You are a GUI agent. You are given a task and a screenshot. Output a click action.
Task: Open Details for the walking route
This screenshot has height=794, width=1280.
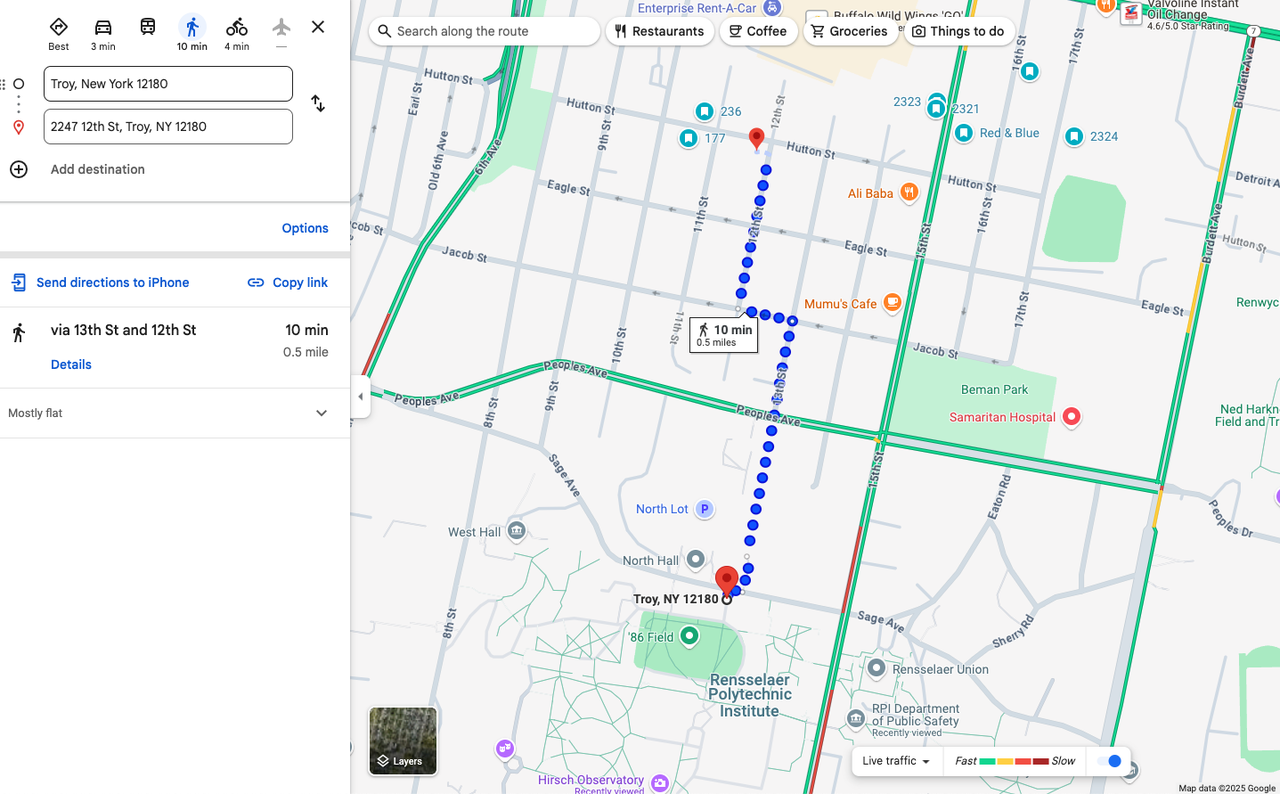[x=71, y=365]
